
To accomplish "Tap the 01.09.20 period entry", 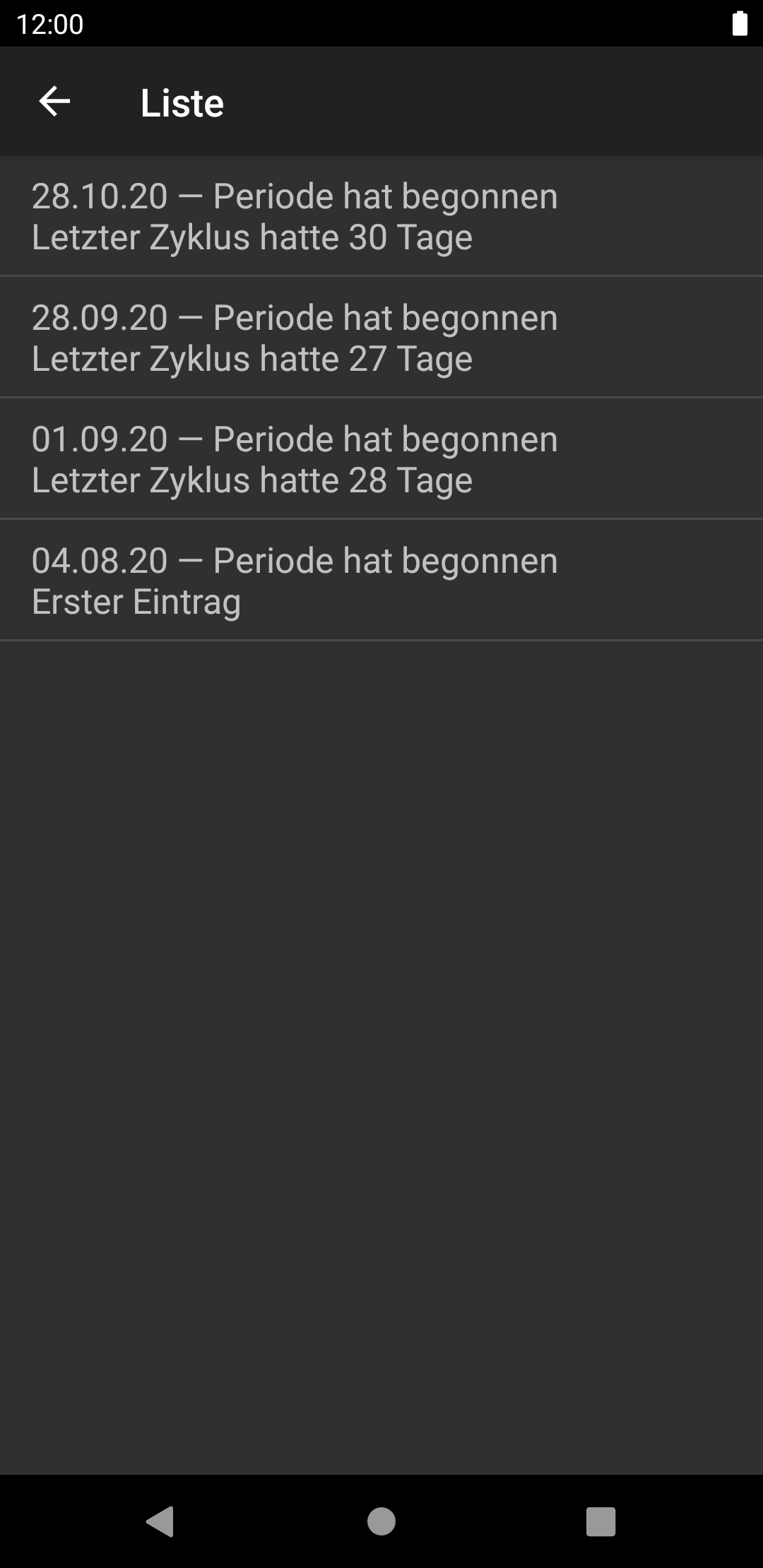I will 381,459.
